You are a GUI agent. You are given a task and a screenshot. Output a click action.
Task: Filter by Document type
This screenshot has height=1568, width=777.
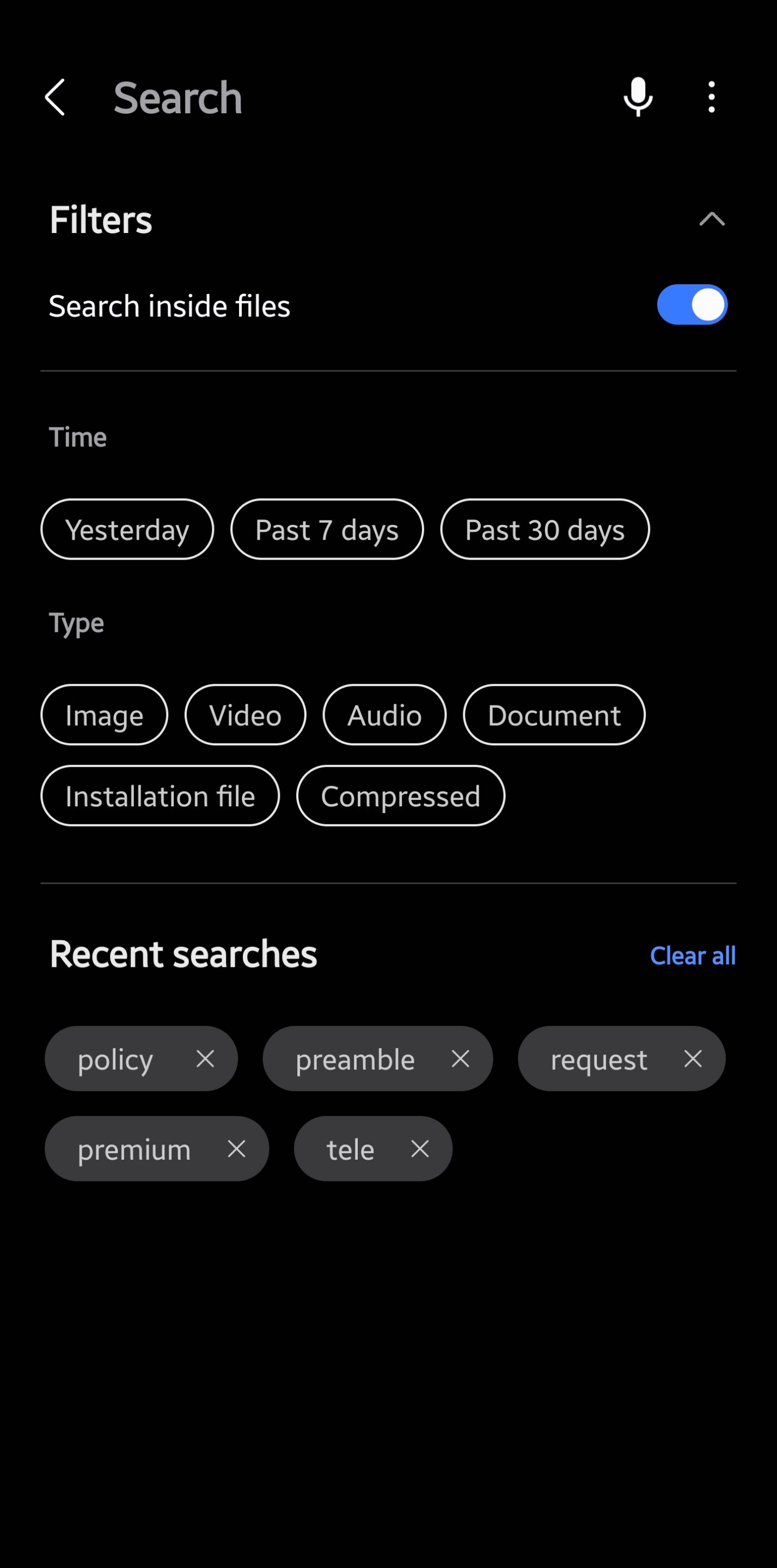(x=554, y=715)
